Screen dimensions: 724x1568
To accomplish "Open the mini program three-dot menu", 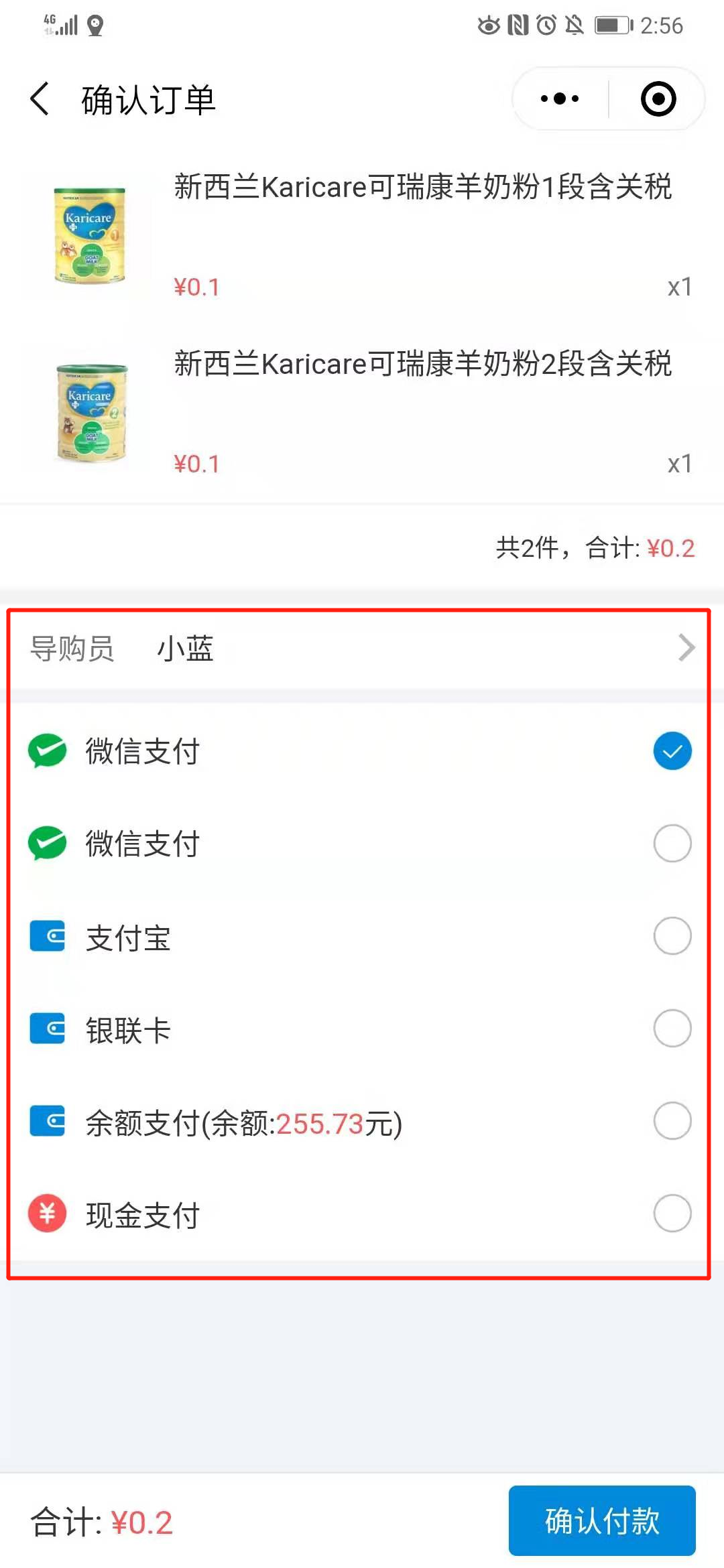I will pos(560,99).
